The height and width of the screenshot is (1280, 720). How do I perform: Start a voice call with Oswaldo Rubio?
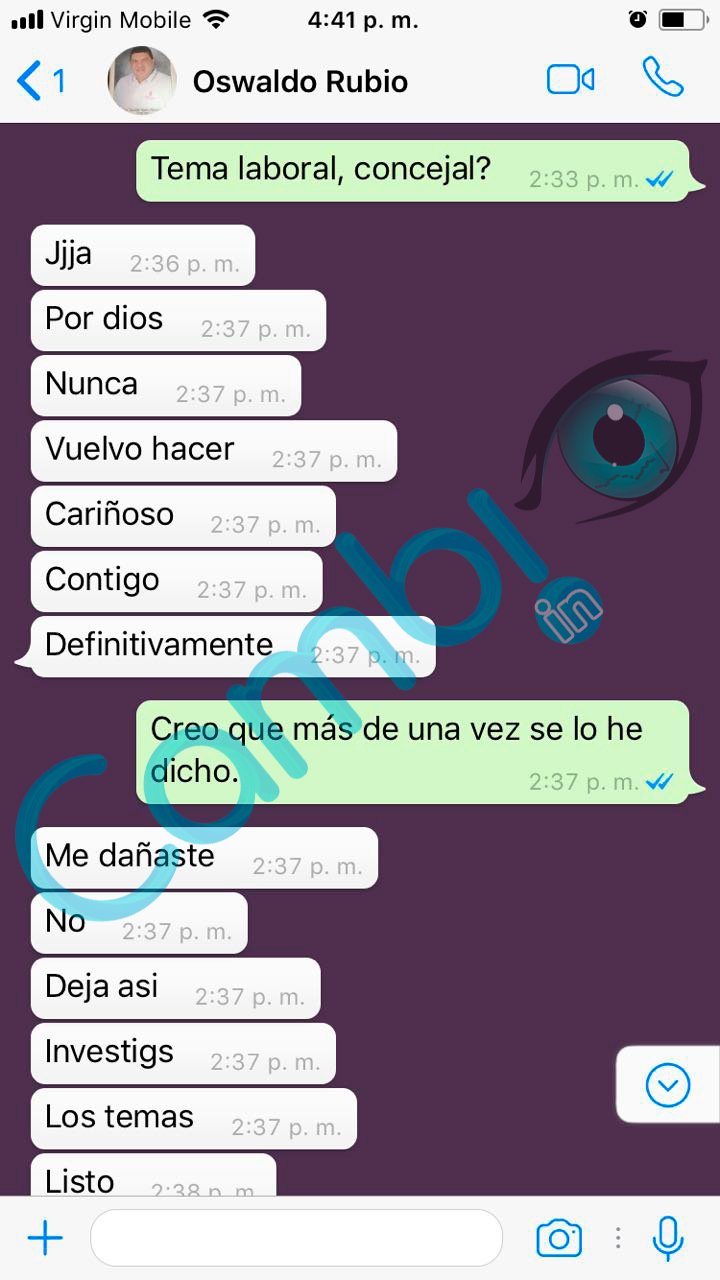pos(662,78)
